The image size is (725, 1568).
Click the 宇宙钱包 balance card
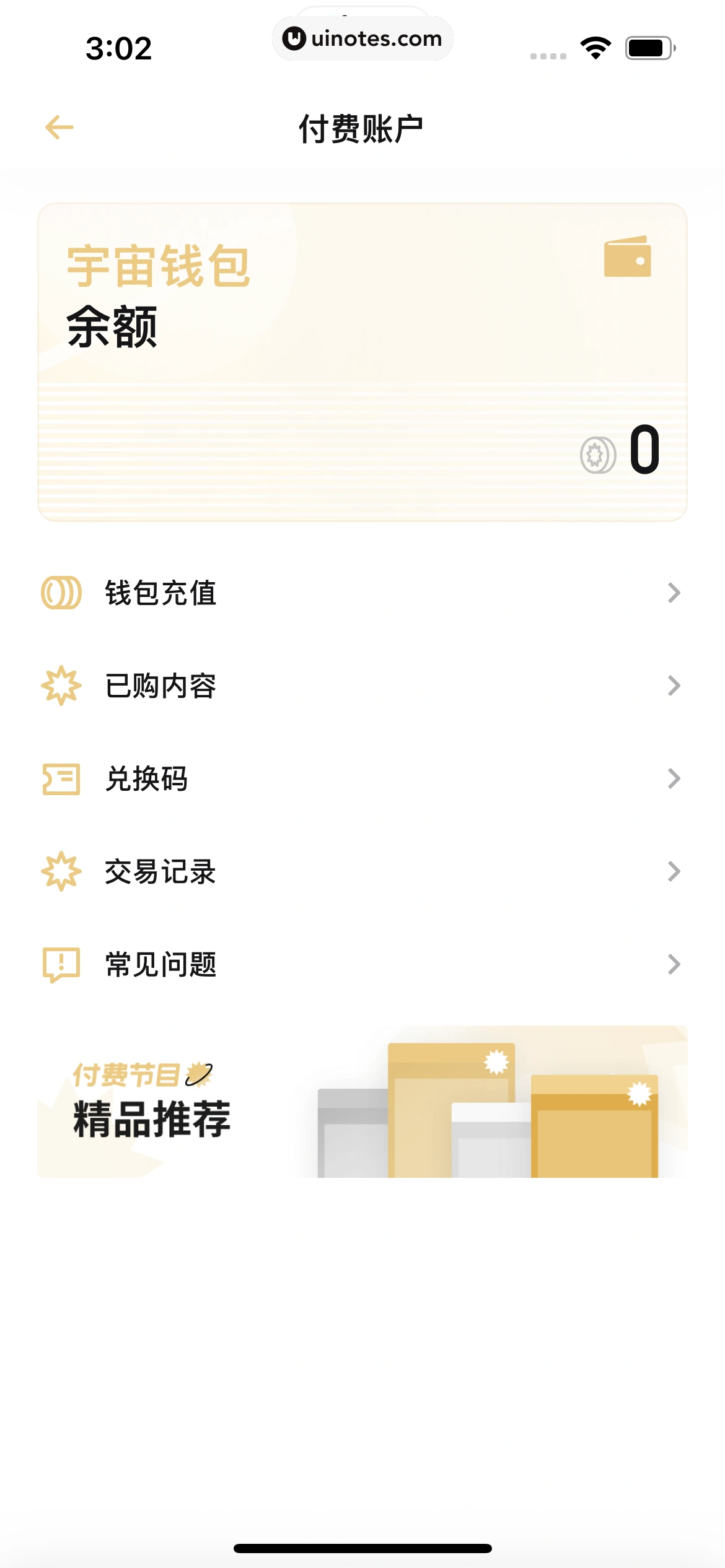tap(362, 359)
